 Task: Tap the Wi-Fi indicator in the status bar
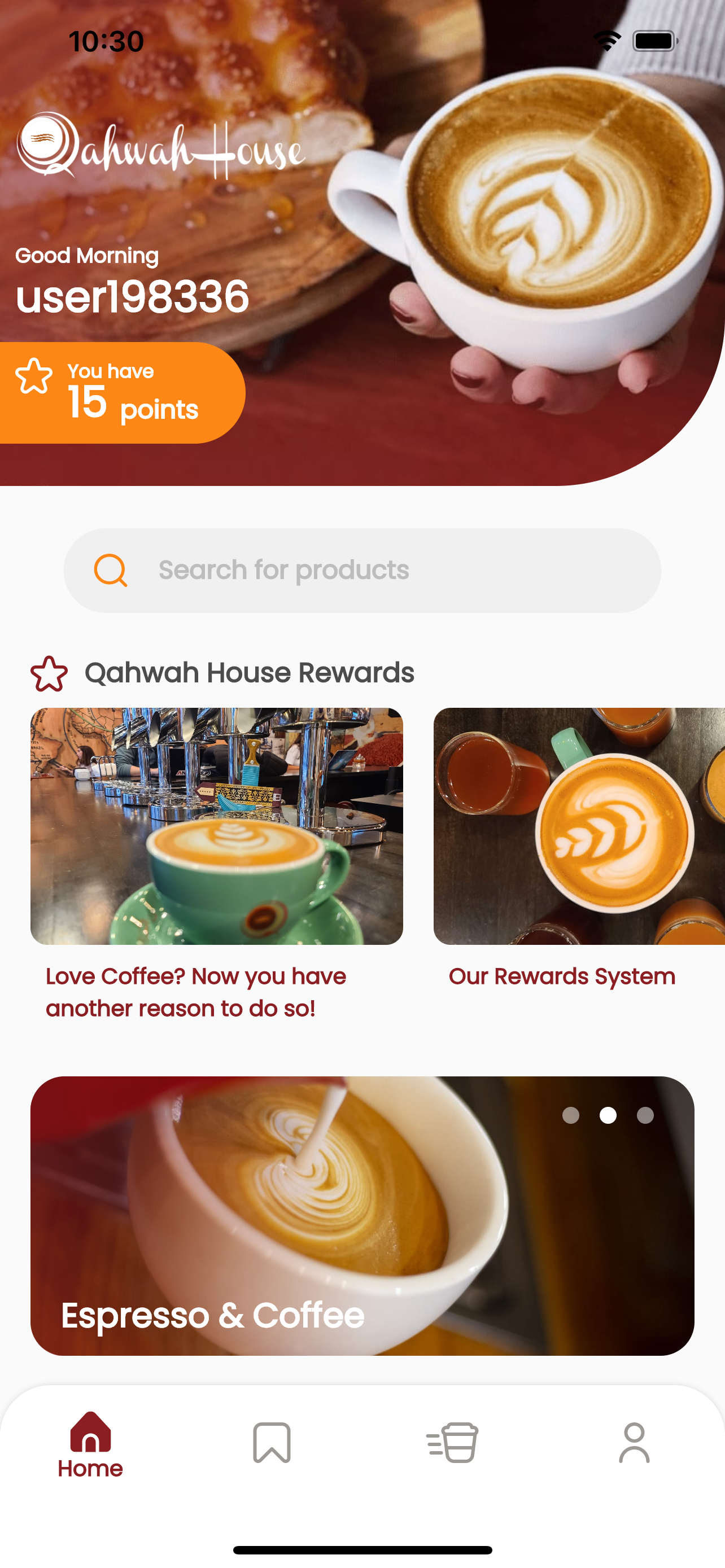tap(606, 40)
